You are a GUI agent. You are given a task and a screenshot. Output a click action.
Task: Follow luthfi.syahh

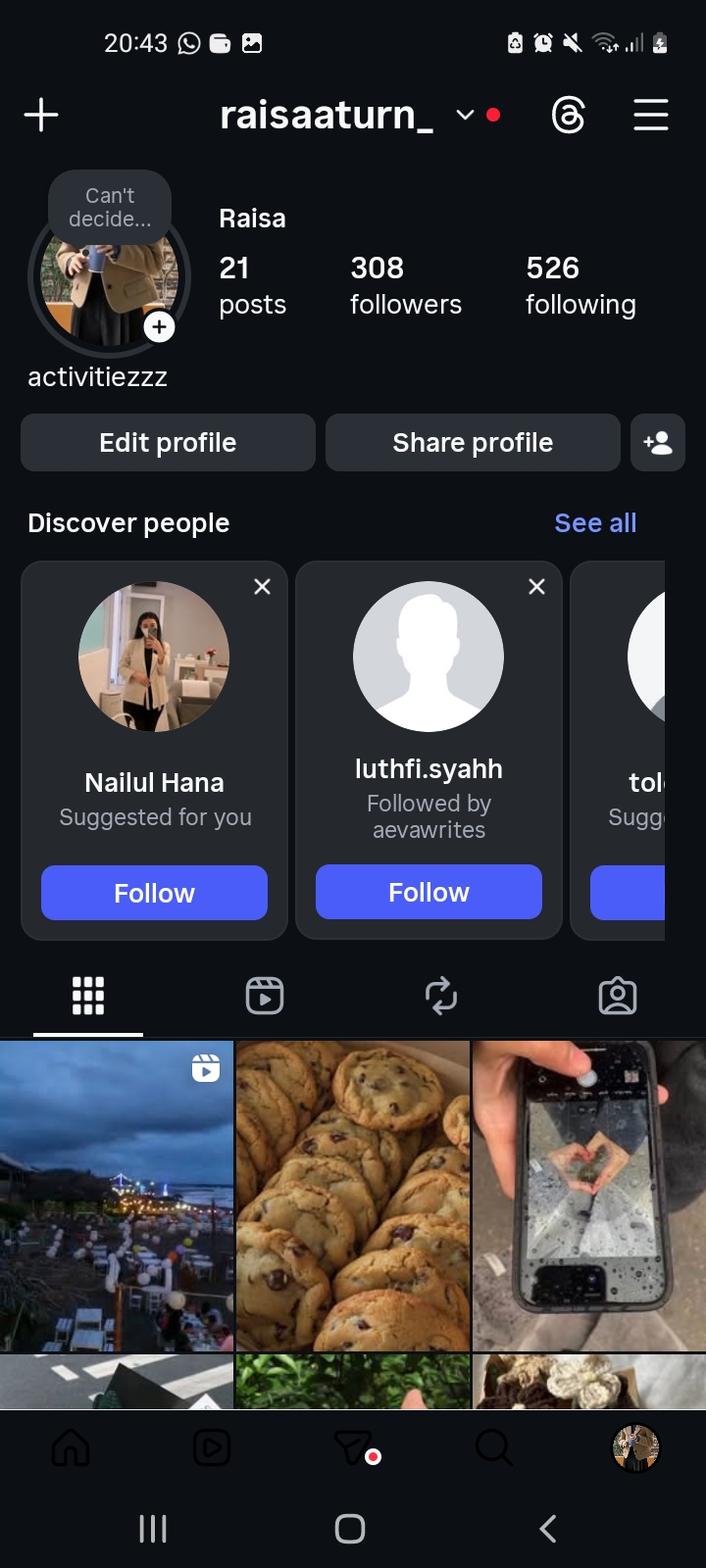tap(429, 892)
